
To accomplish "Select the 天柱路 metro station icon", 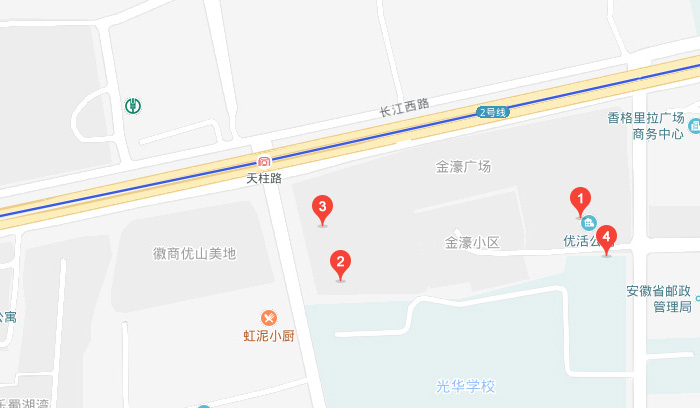I will [264, 162].
